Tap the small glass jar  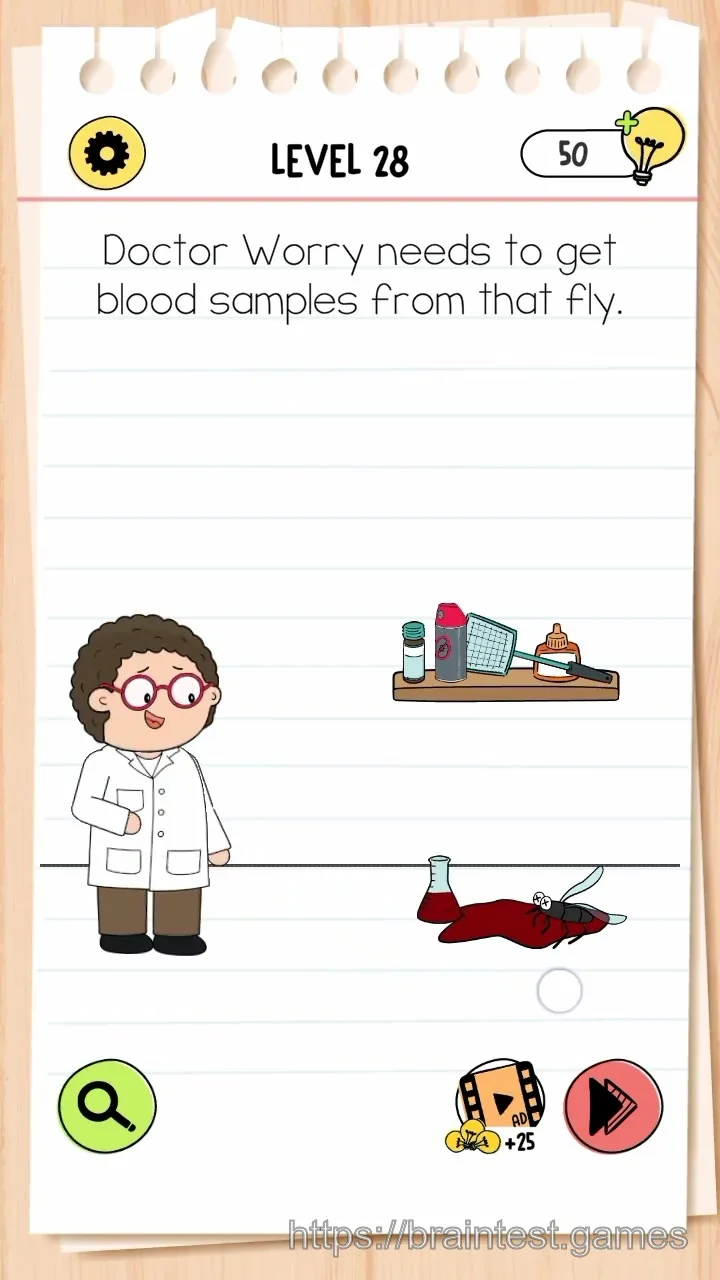(x=414, y=651)
